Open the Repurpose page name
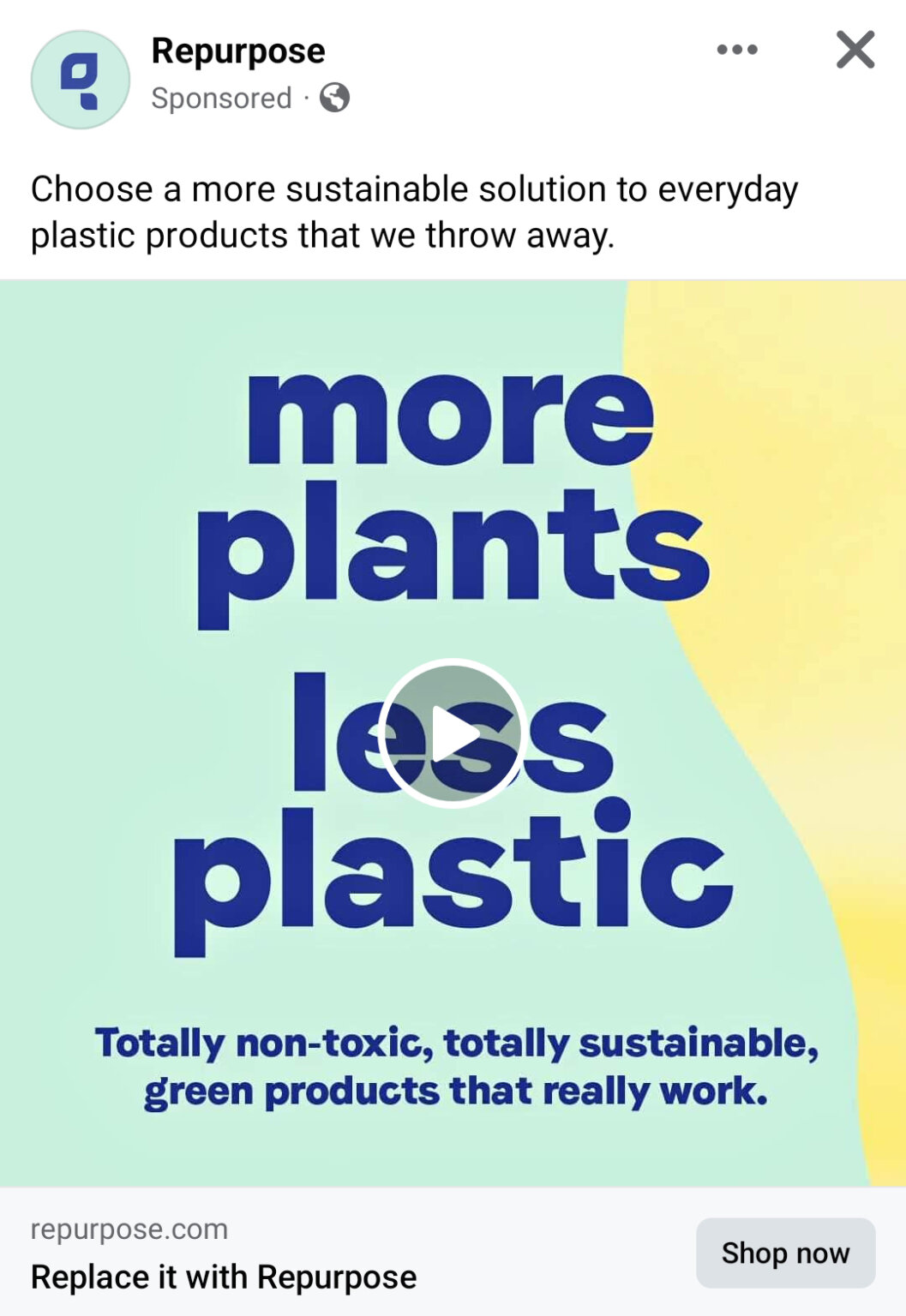 point(238,51)
